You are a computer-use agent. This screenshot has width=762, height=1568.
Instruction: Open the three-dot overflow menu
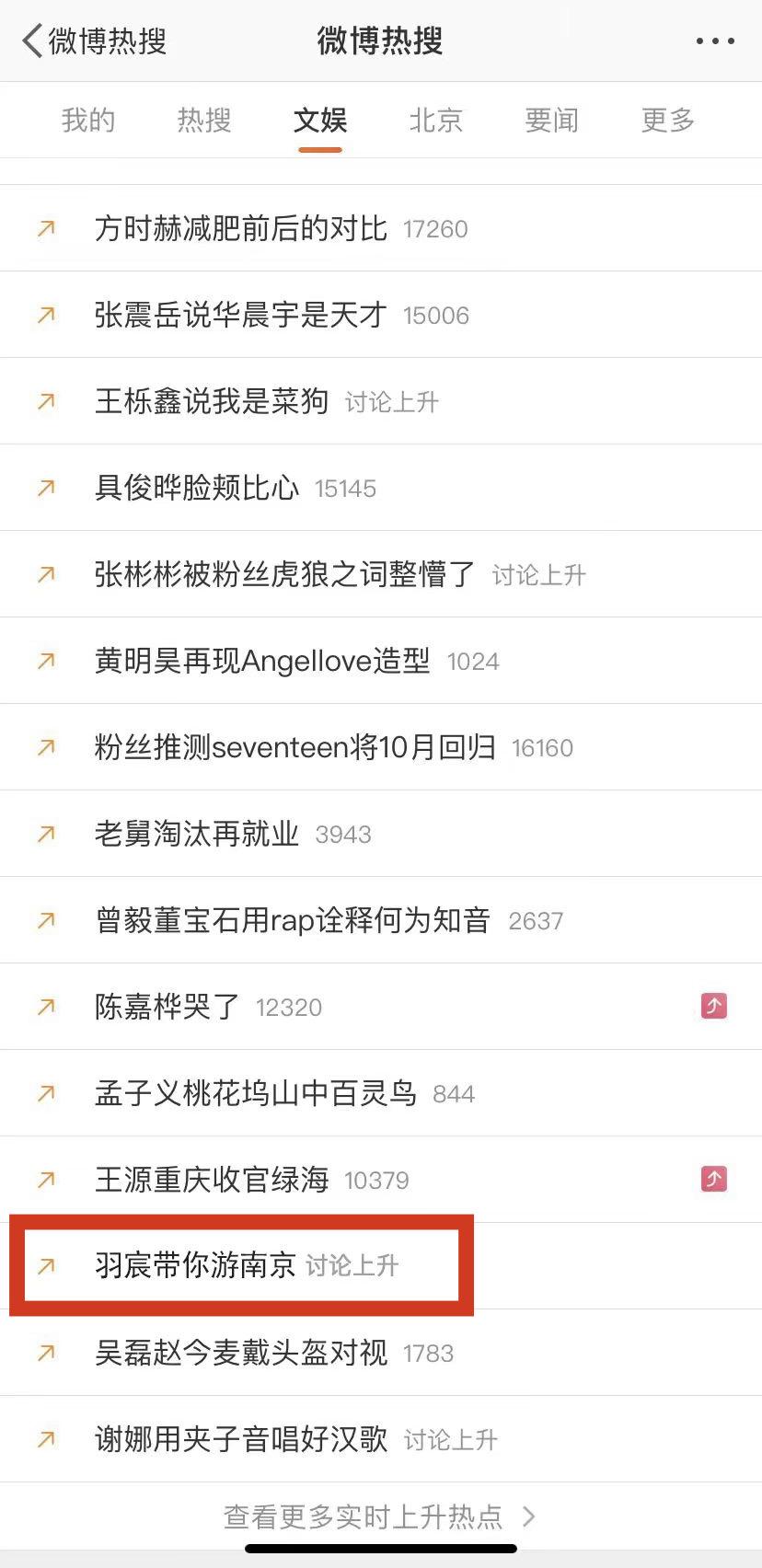(715, 40)
